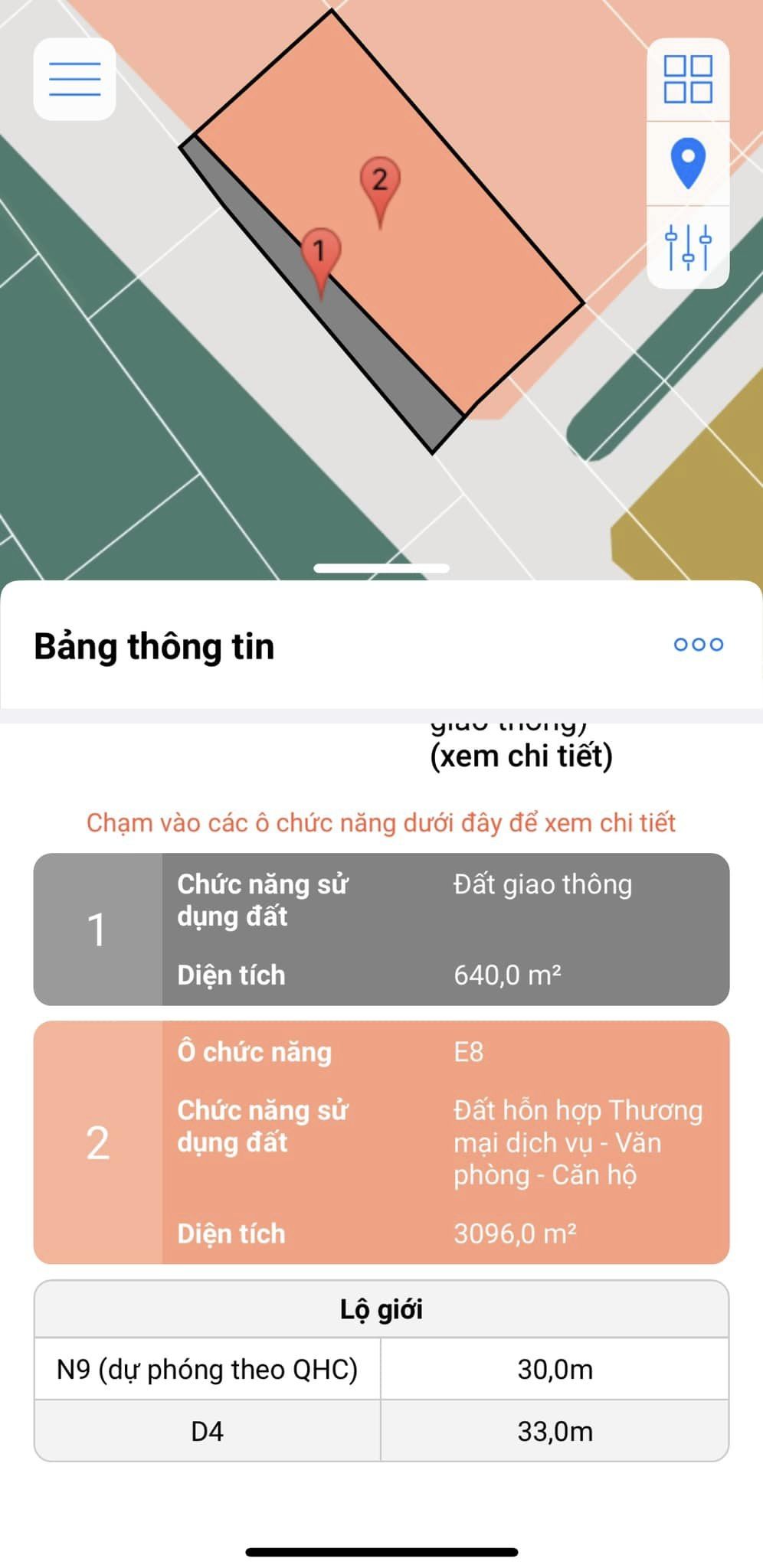
Task: View details of Đất giao thông card
Action: (x=381, y=929)
